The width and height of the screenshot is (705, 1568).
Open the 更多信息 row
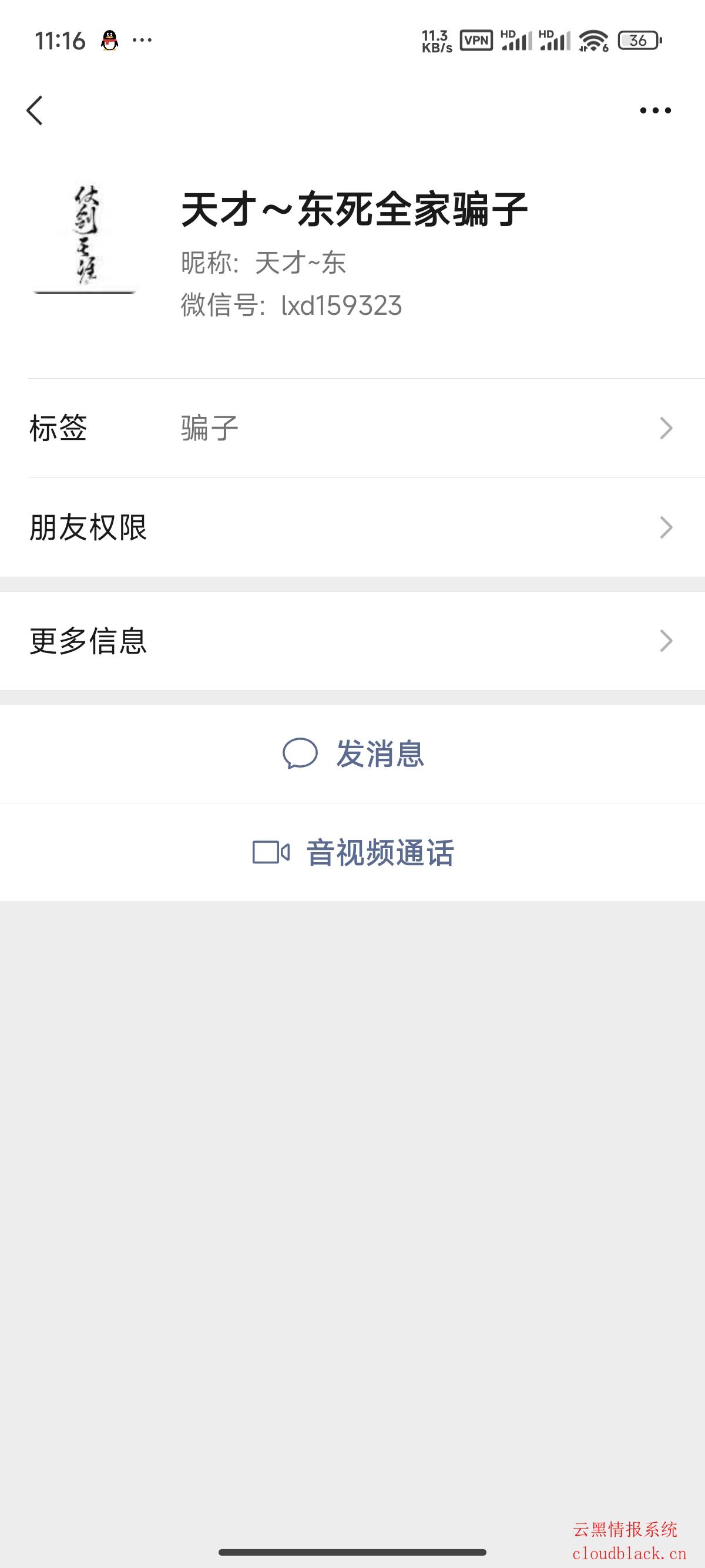(x=352, y=640)
